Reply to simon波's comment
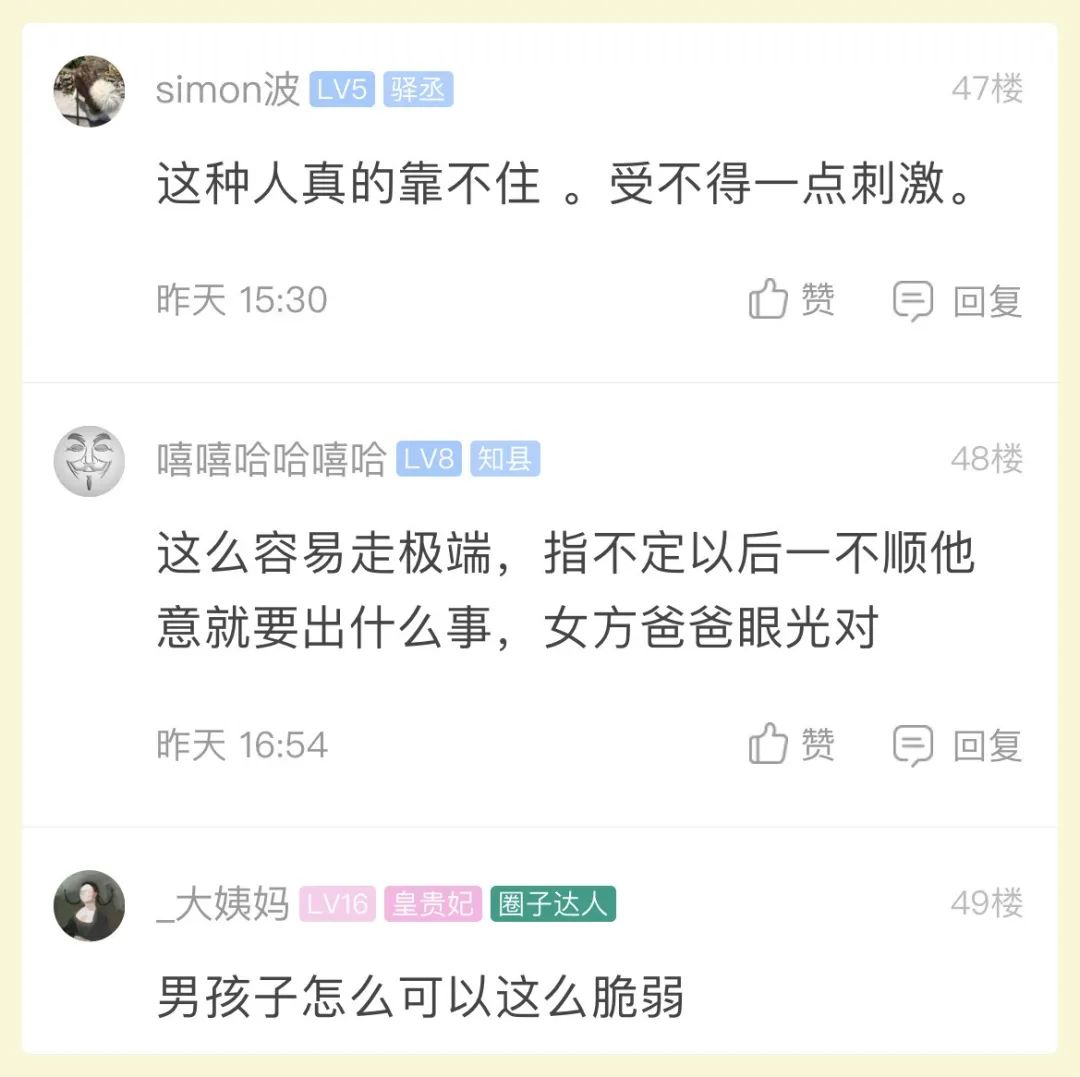Image resolution: width=1080 pixels, height=1077 pixels. 957,300
